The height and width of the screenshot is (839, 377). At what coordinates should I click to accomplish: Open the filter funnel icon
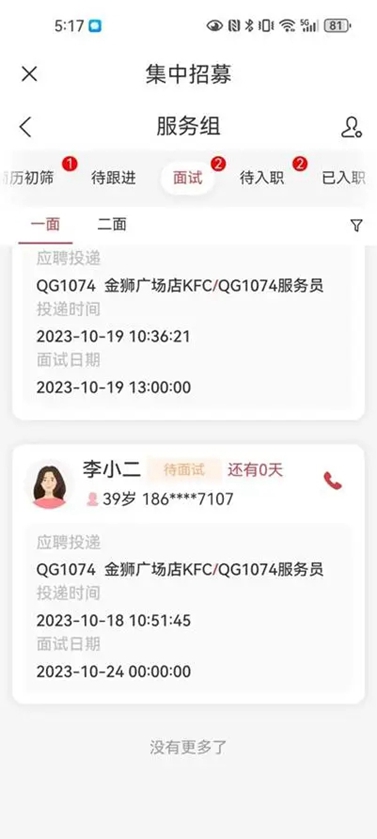coord(357,226)
